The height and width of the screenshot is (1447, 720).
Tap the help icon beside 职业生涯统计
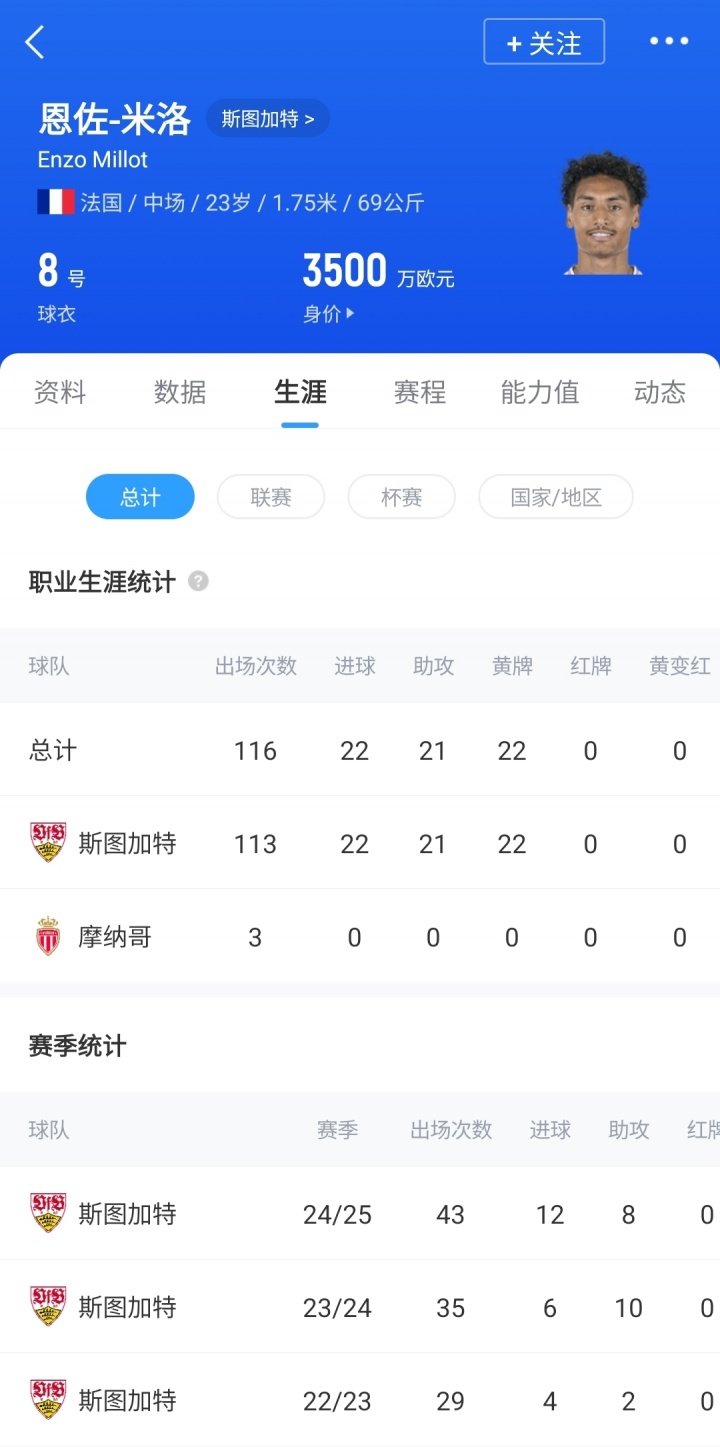pos(198,581)
